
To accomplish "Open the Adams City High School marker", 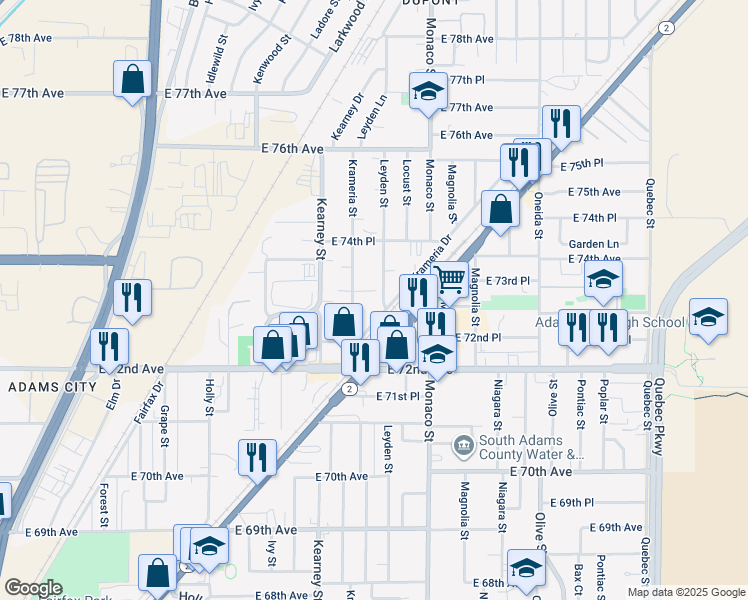I will [x=708, y=318].
